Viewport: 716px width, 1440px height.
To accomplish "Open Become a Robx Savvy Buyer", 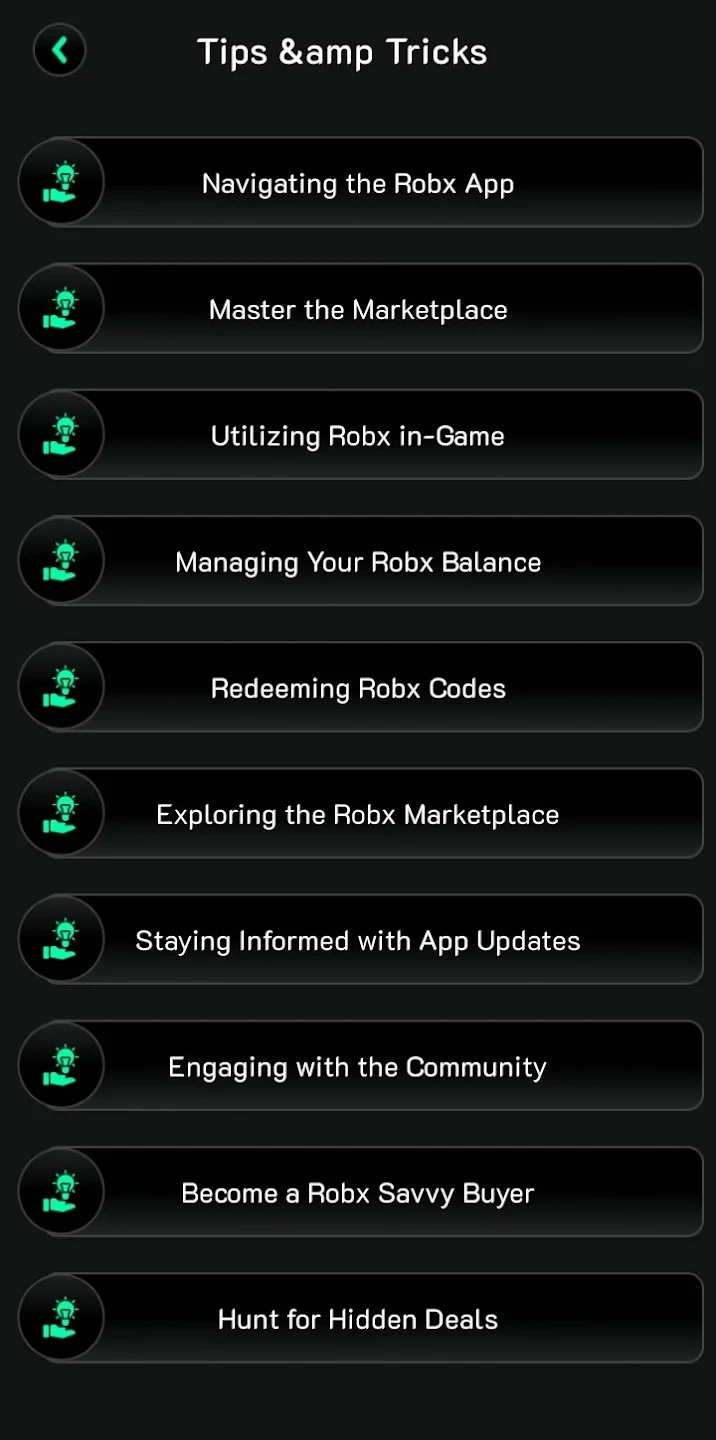I will click(360, 1191).
